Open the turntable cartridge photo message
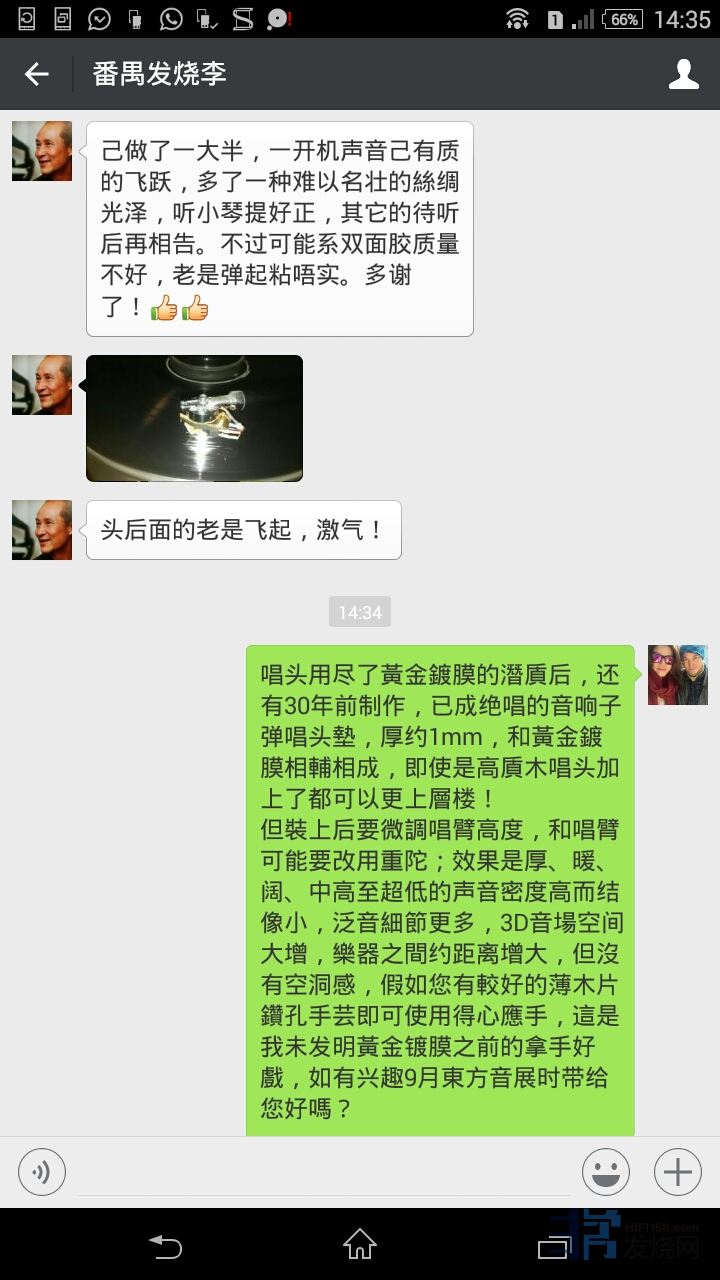The image size is (720, 1280). 195,418
